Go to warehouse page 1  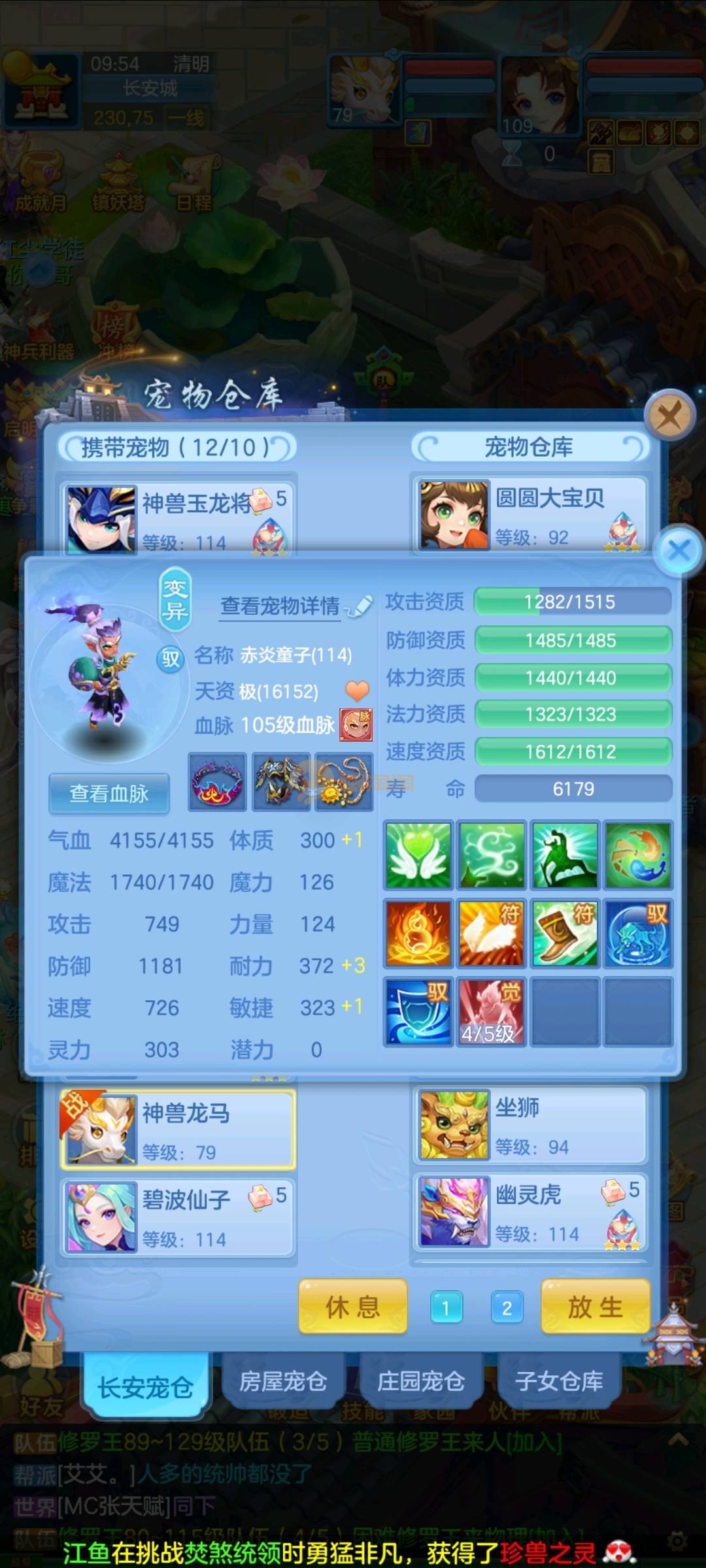coord(446,1308)
